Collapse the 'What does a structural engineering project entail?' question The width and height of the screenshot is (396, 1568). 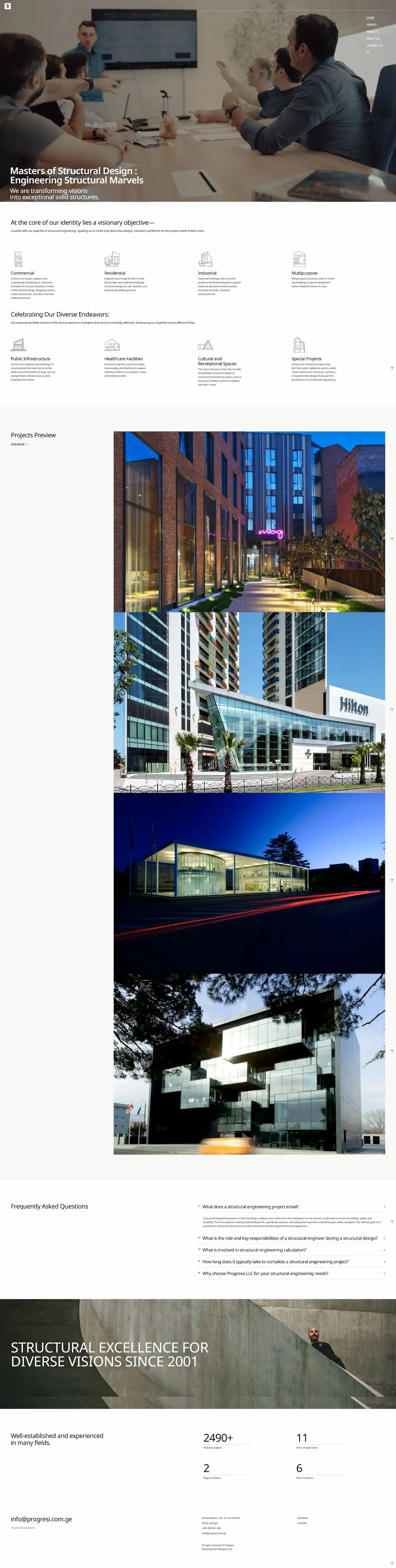pyautogui.click(x=250, y=1206)
